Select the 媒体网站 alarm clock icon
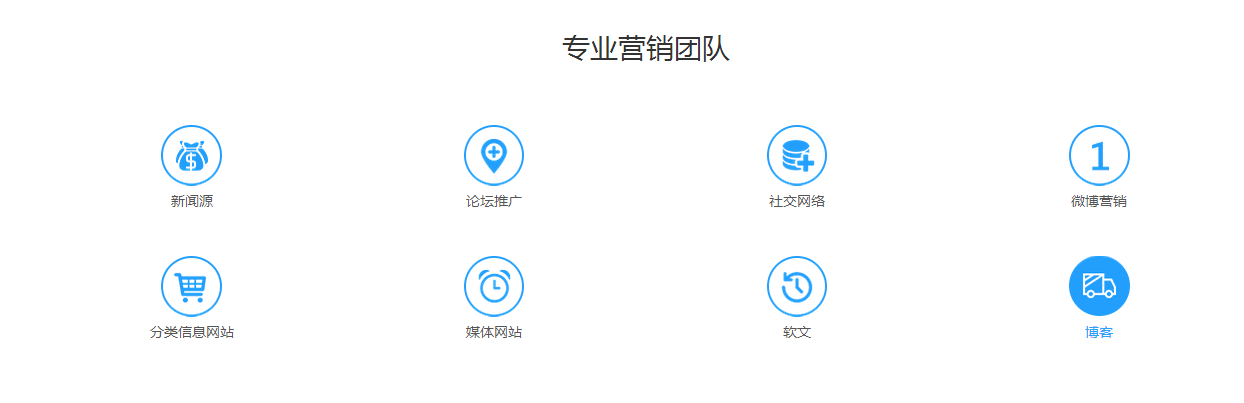This screenshot has height=403, width=1244. tap(494, 286)
